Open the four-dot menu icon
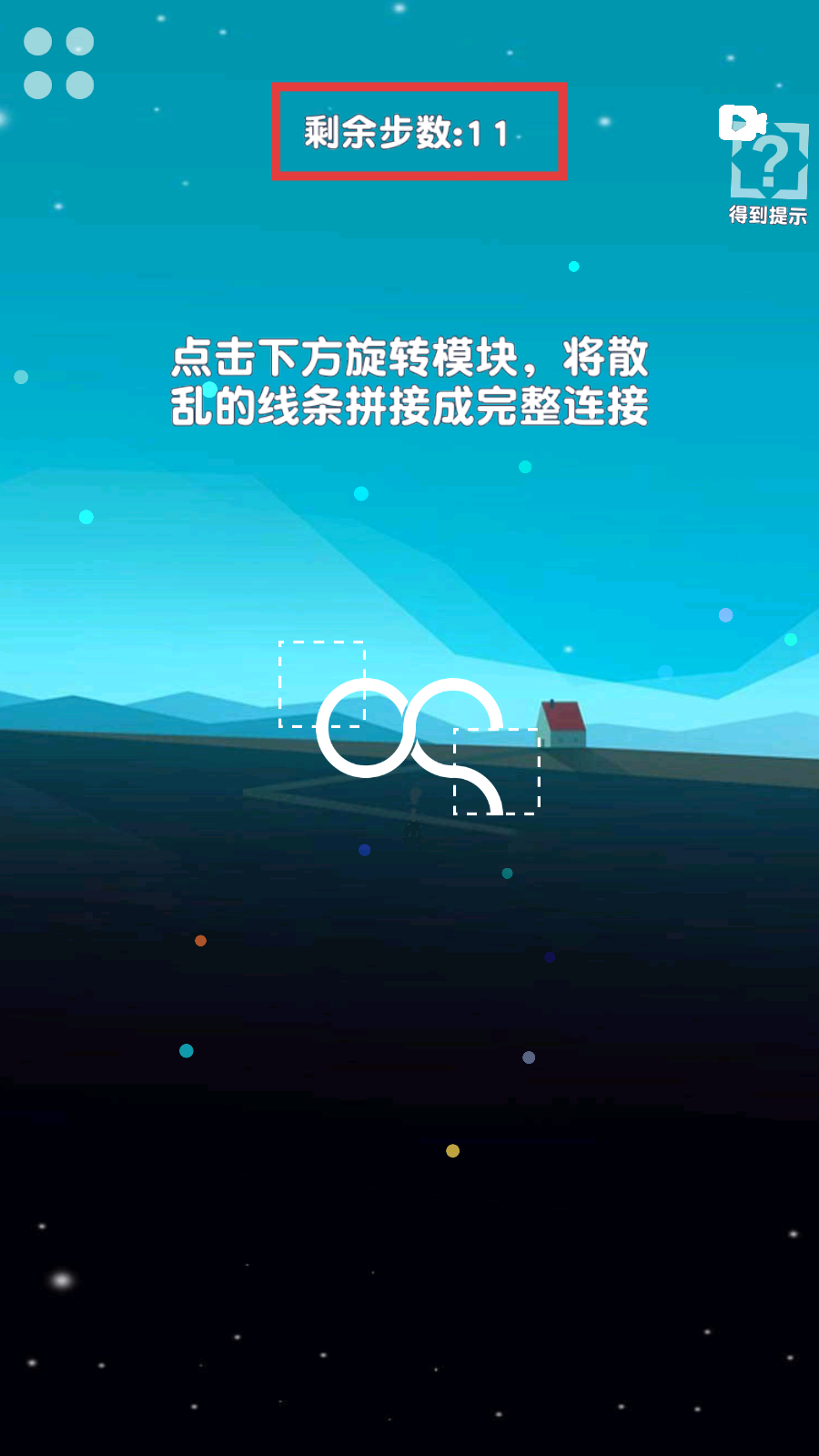This screenshot has width=819, height=1456. click(x=58, y=64)
